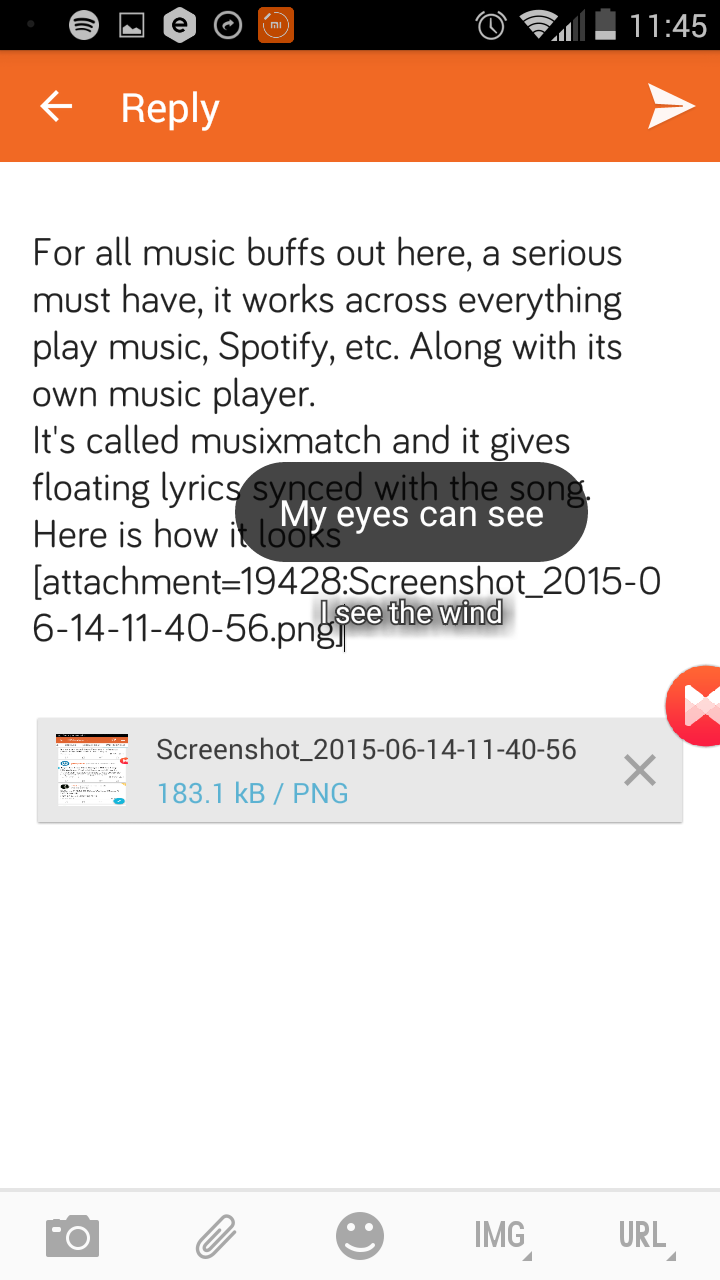Insert an image with the IMG button
The width and height of the screenshot is (720, 1280).
click(502, 1237)
